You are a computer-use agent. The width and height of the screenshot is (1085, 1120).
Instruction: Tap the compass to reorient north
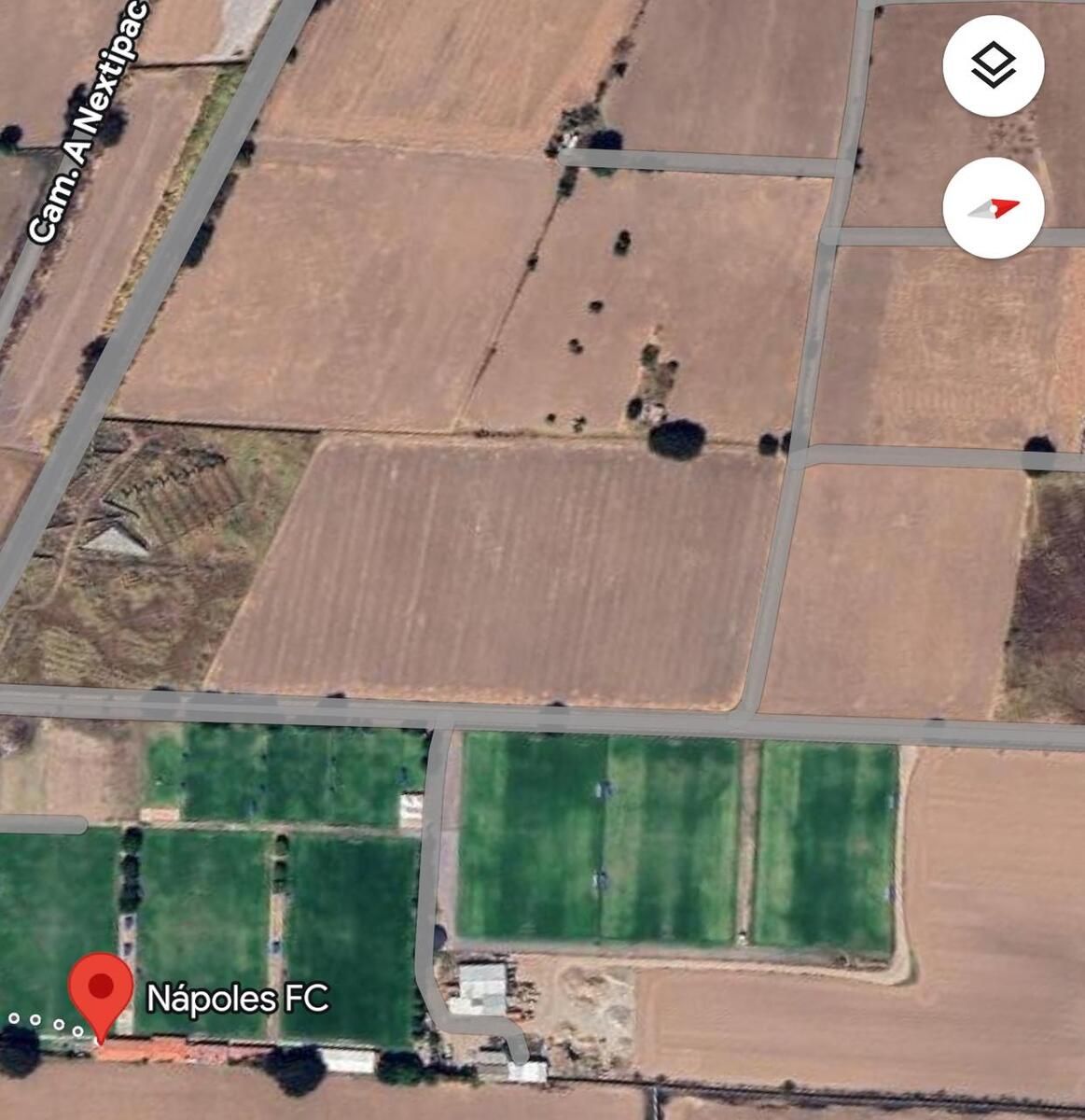click(993, 208)
